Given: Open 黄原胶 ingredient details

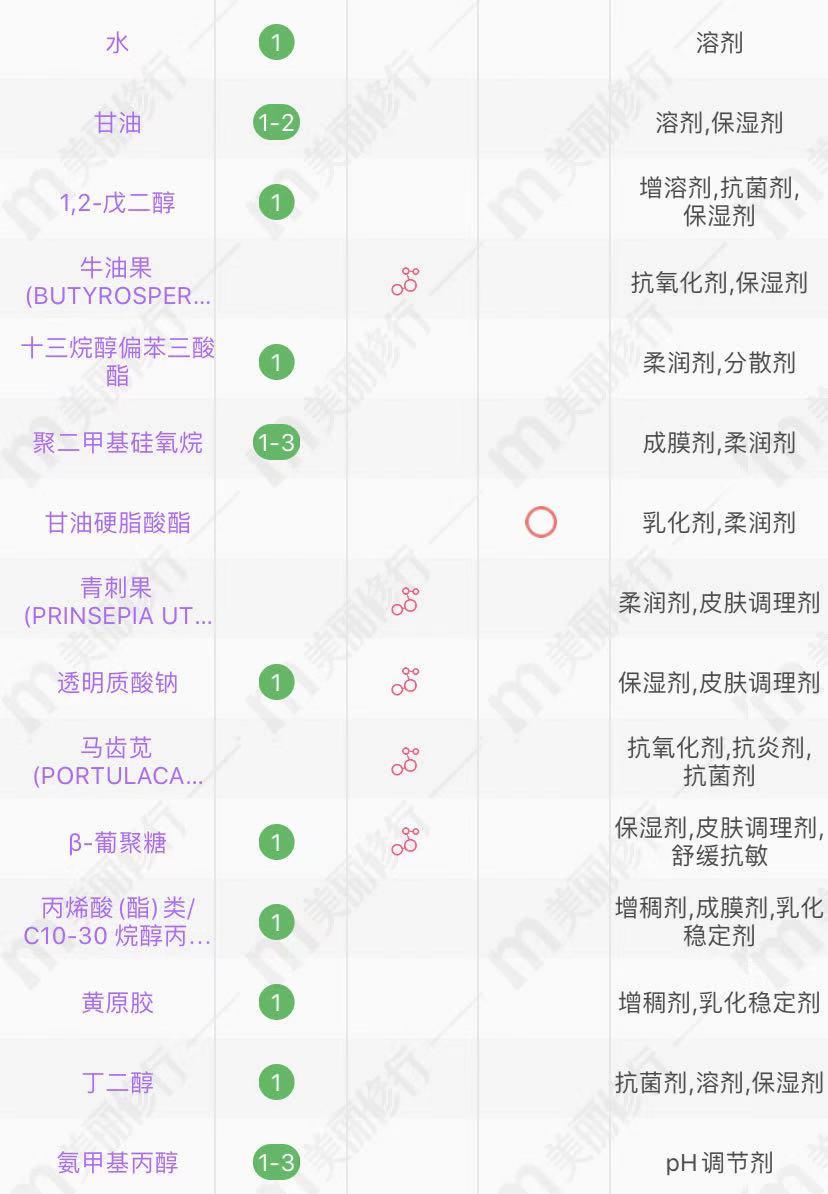Looking at the screenshot, I should pos(117,1002).
